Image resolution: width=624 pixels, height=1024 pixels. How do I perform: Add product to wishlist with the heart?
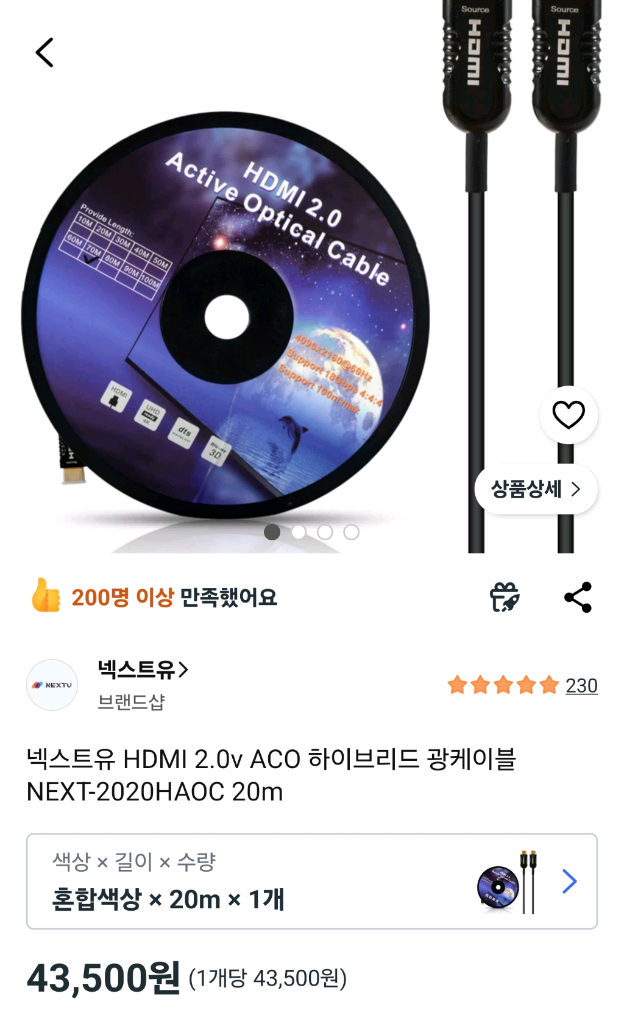[x=568, y=415]
